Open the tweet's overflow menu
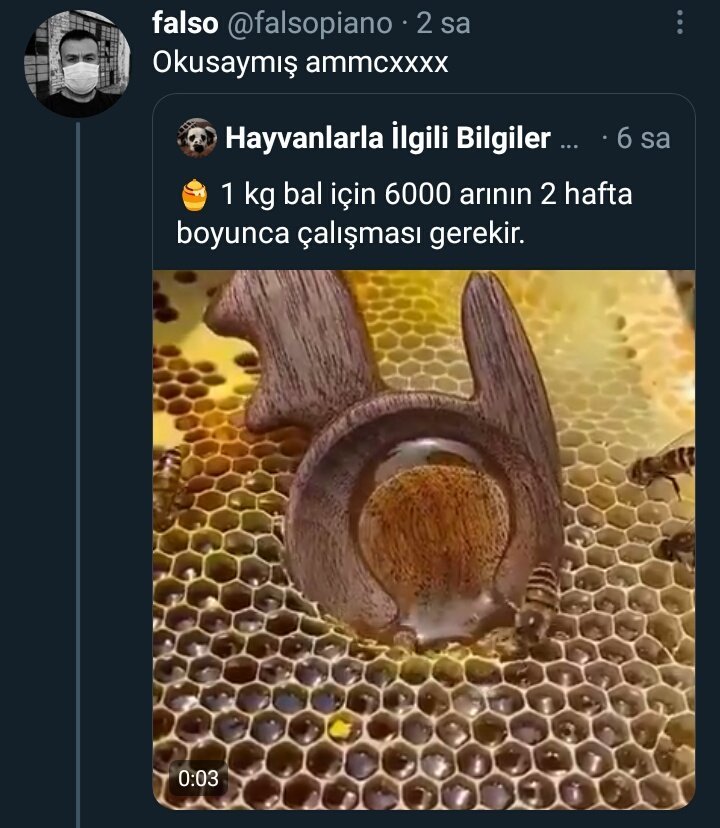 click(x=681, y=22)
